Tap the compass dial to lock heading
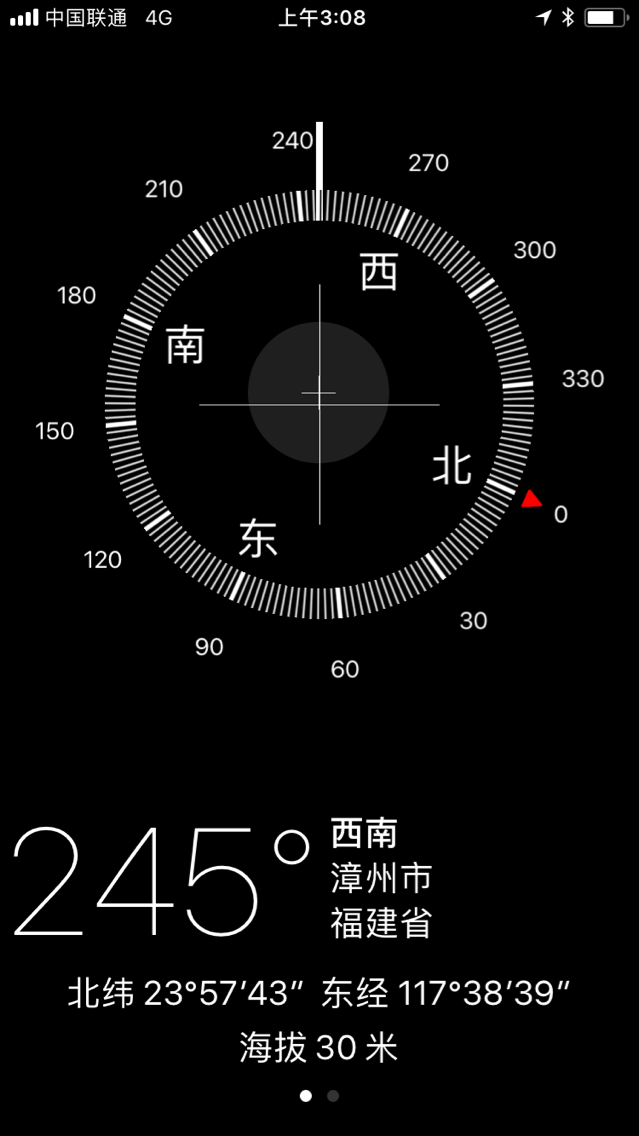Screen dimensions: 639x1136 tap(319, 404)
